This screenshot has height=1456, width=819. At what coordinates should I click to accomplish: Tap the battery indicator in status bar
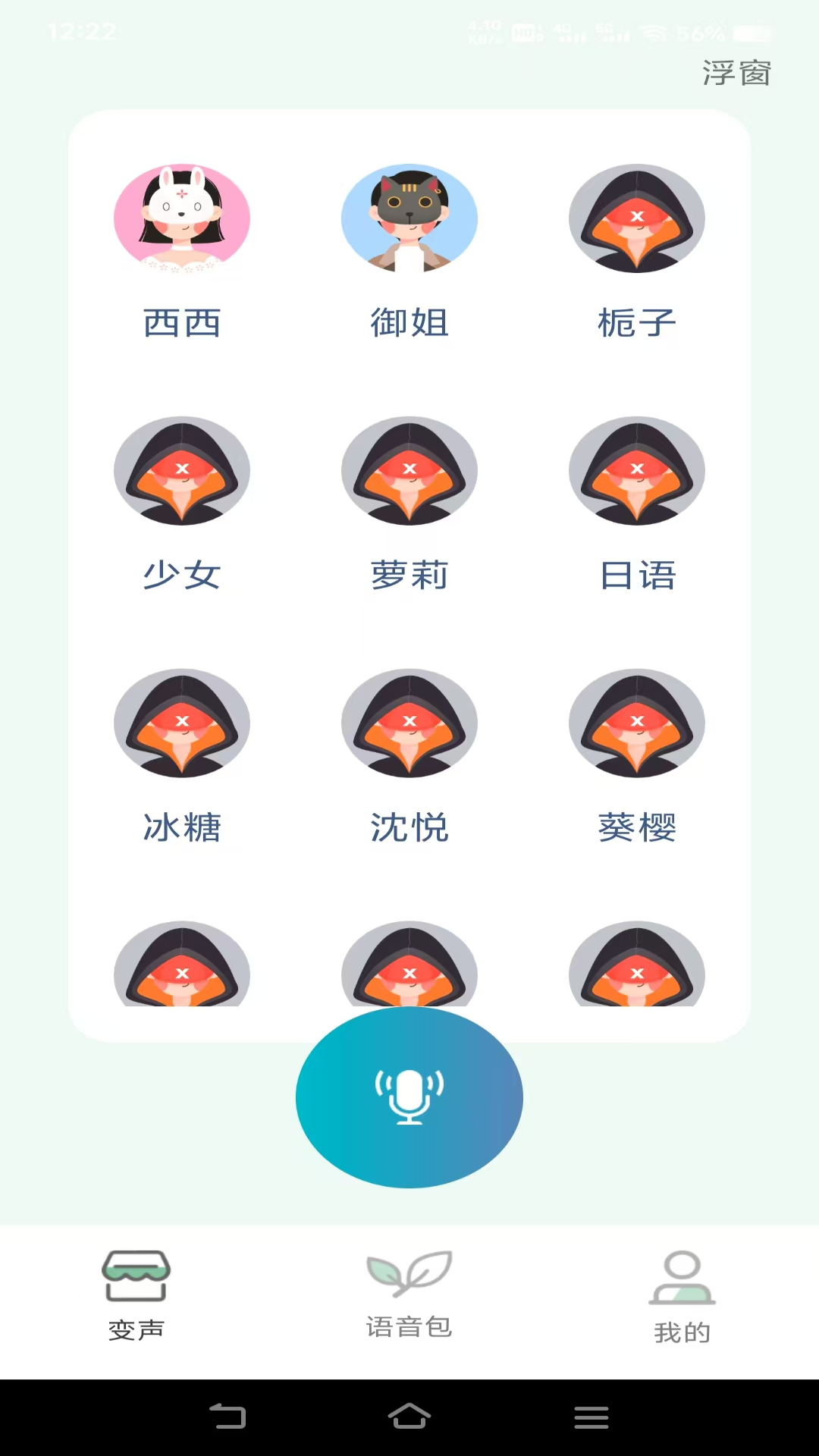coord(745,30)
